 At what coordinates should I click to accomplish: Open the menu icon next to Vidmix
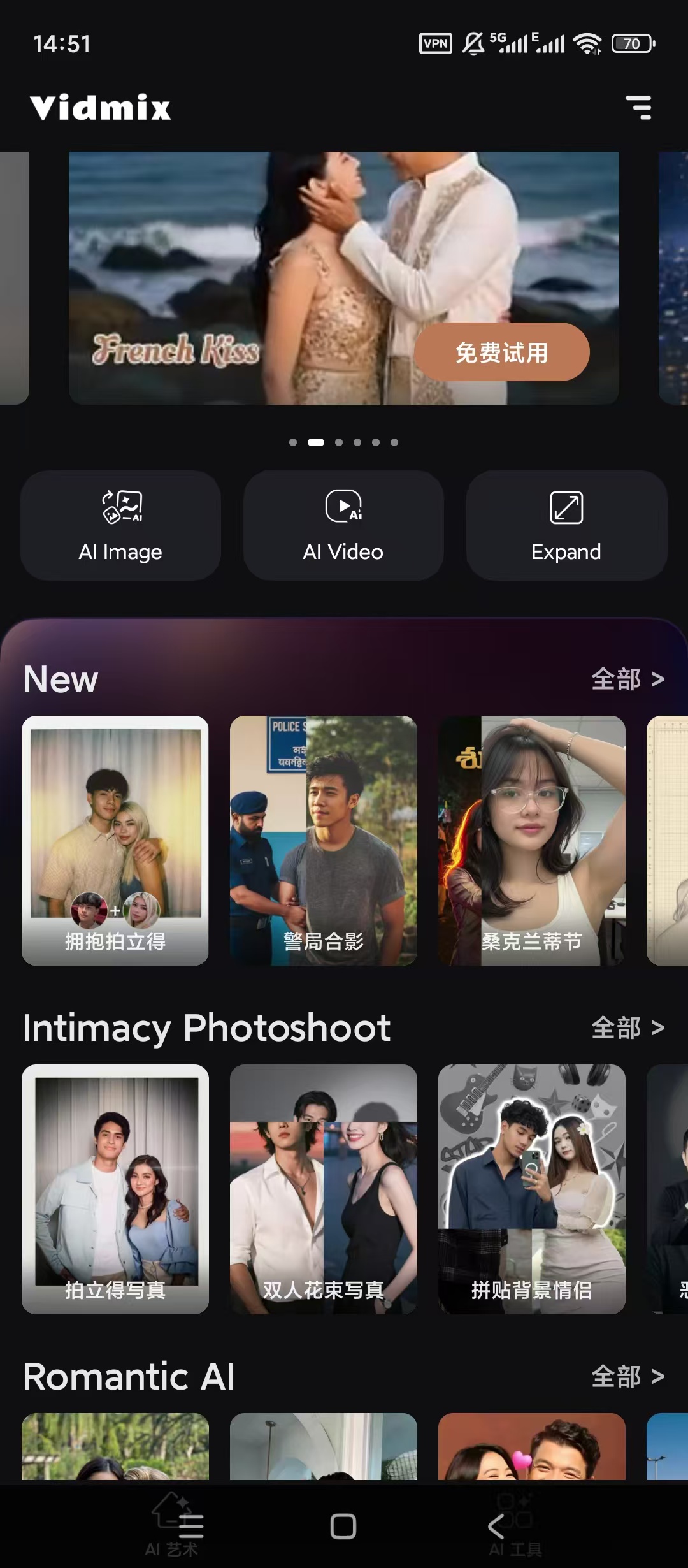(638, 108)
